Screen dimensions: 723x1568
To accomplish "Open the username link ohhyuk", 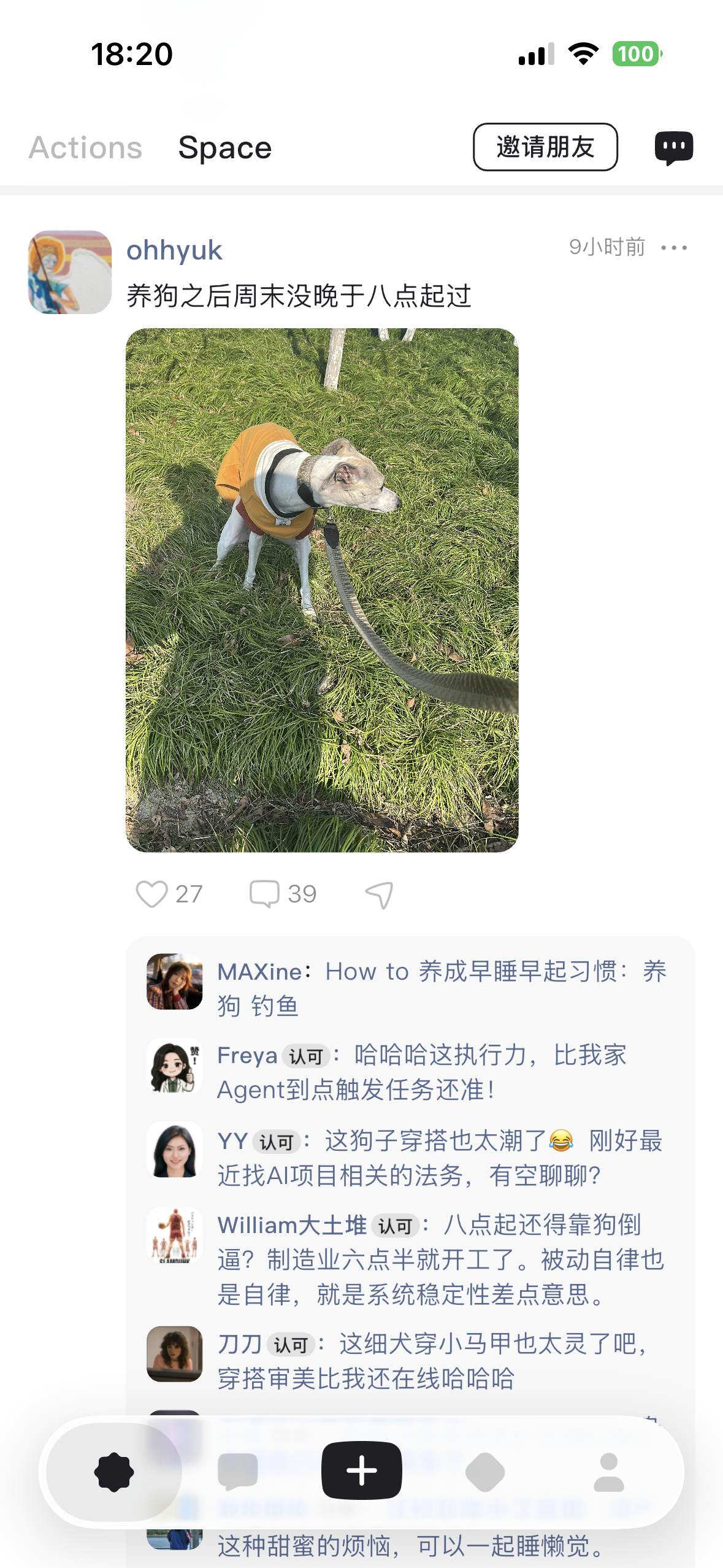I will coord(174,250).
